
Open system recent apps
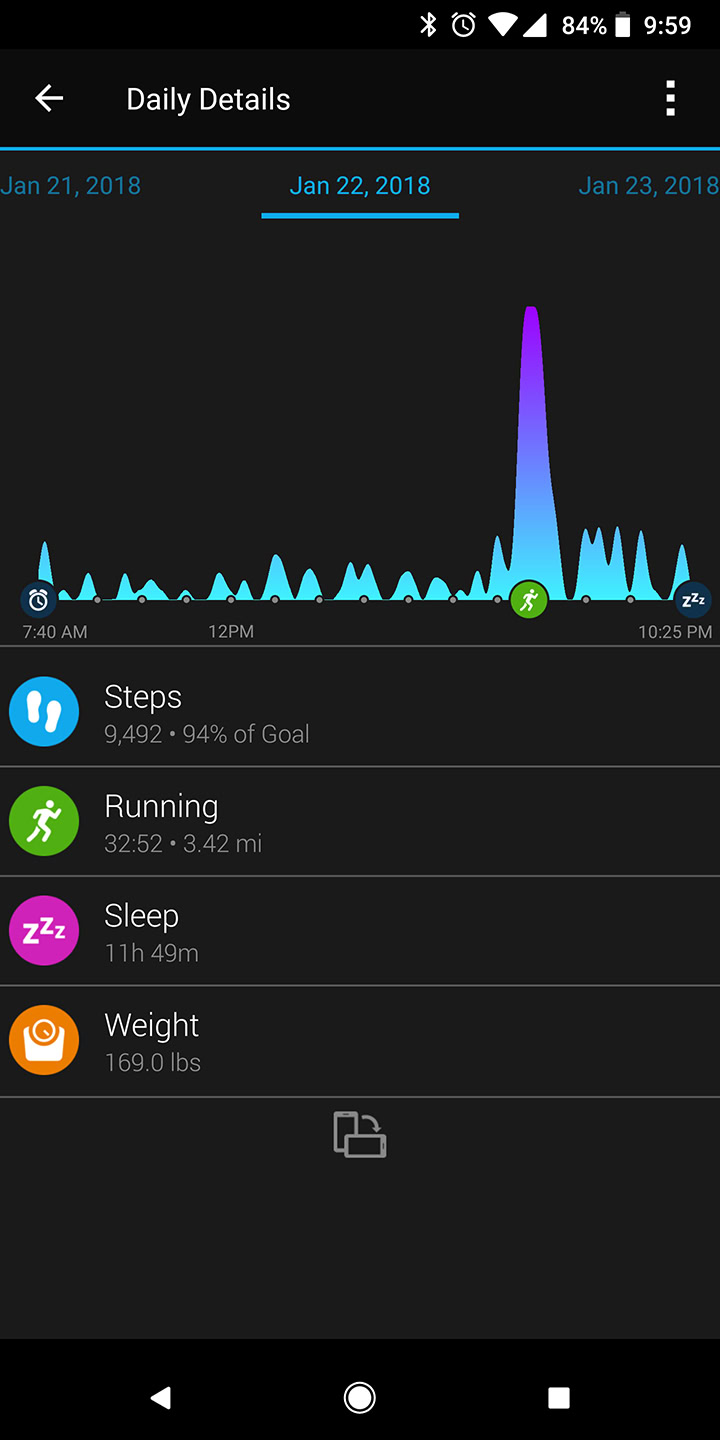point(559,1397)
